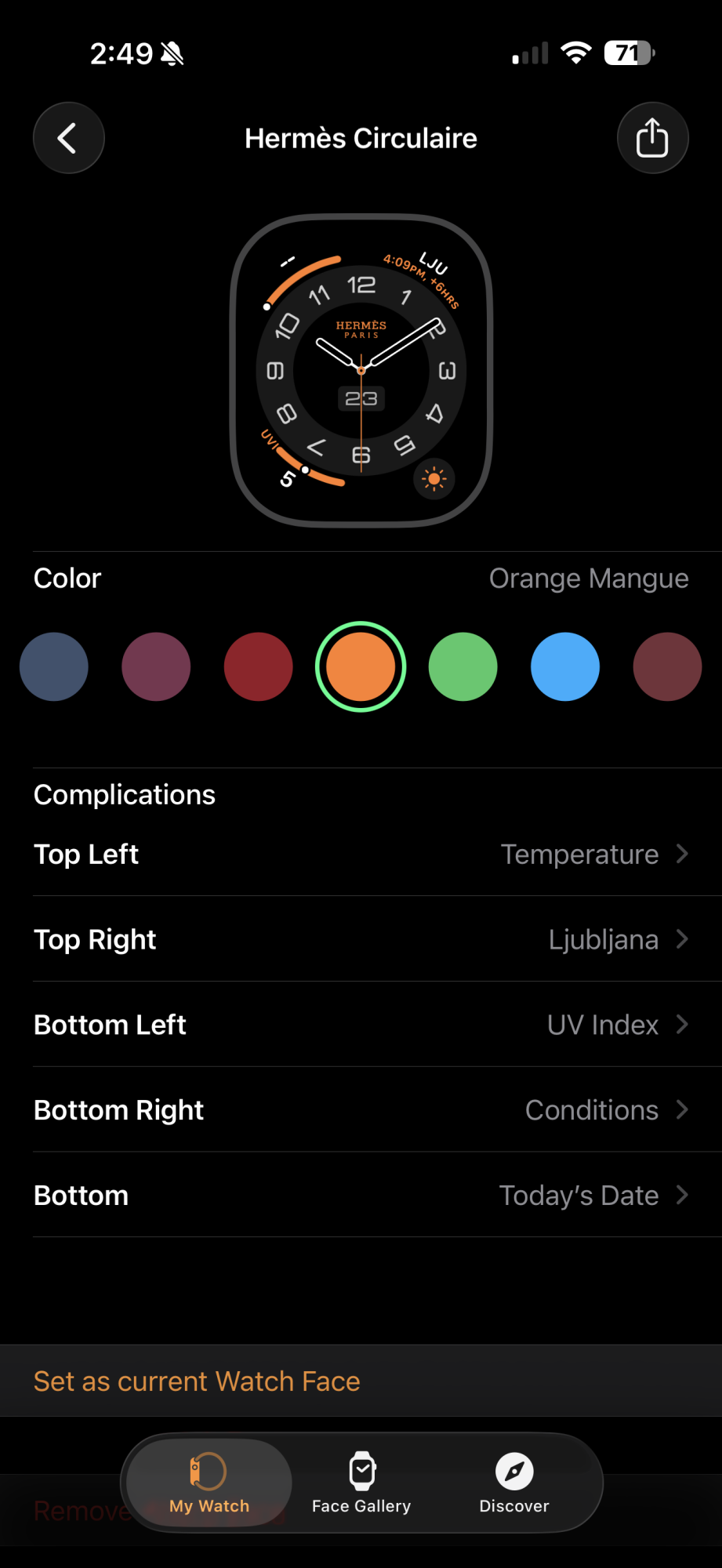Edit Bottom Right Conditions complication

click(361, 1110)
